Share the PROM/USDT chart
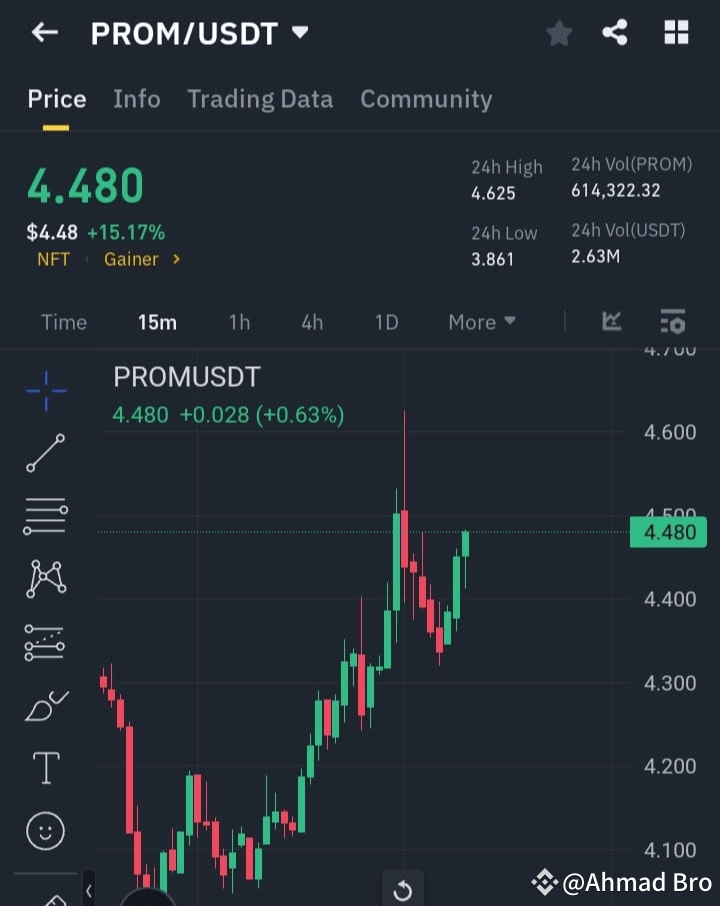 (x=615, y=32)
